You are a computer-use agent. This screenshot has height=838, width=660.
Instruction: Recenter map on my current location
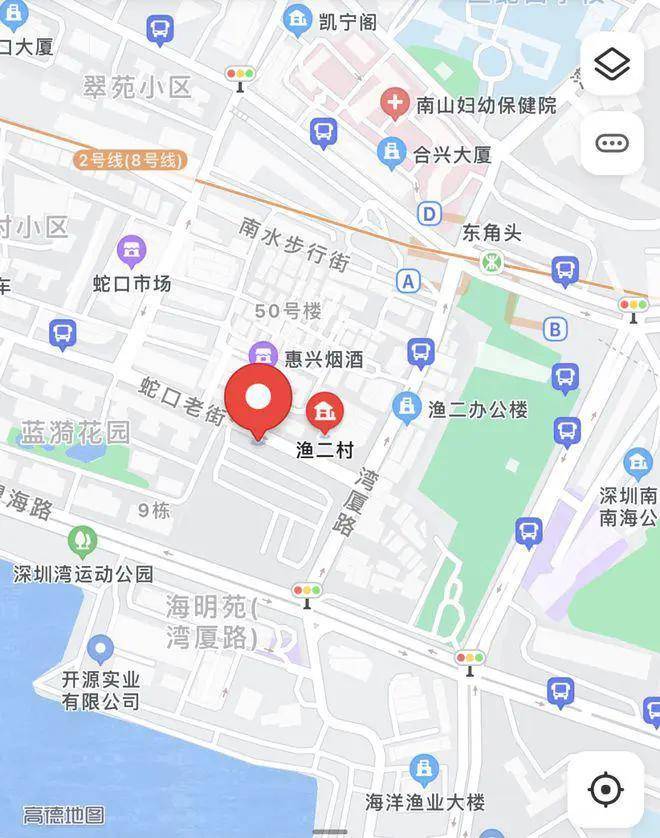[x=605, y=789]
